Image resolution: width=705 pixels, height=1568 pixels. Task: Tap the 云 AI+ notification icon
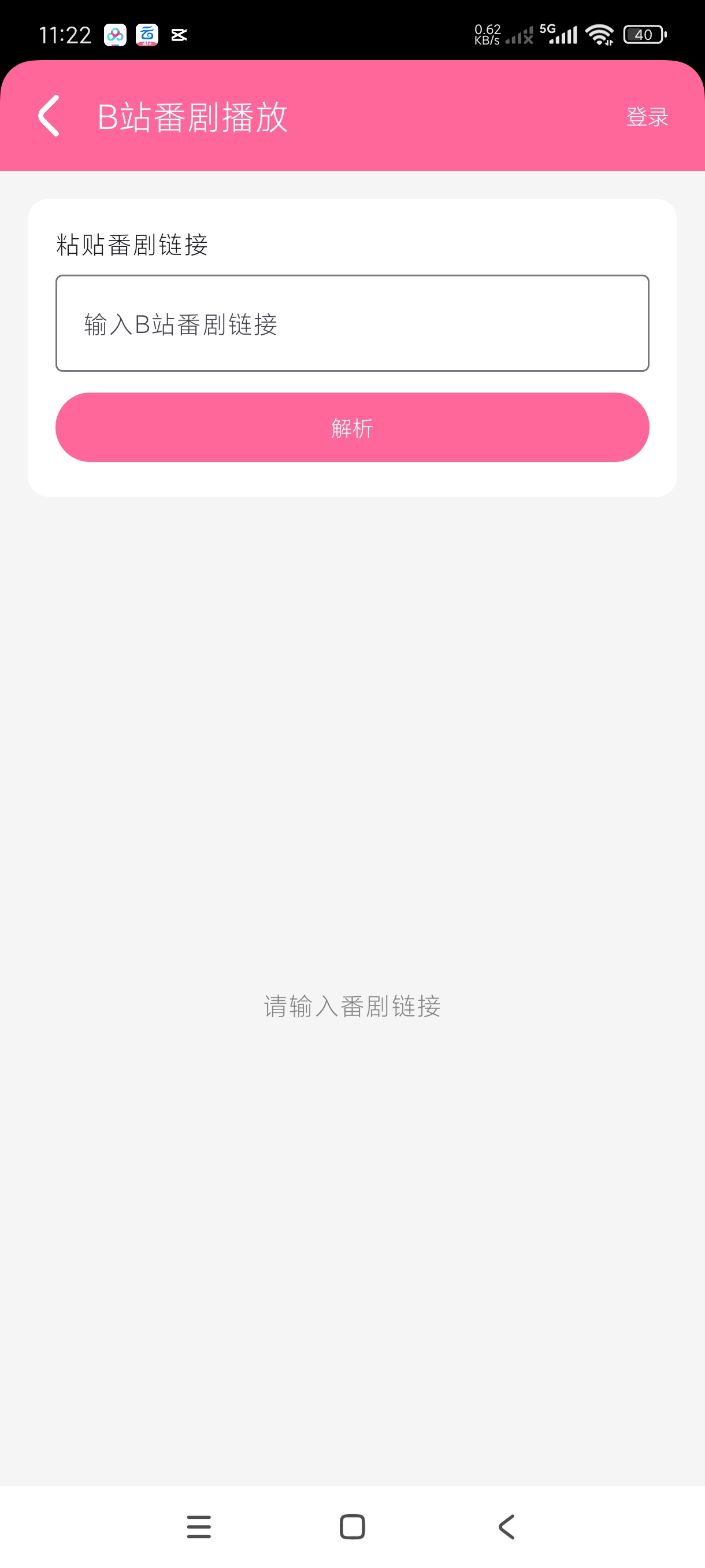(x=146, y=35)
